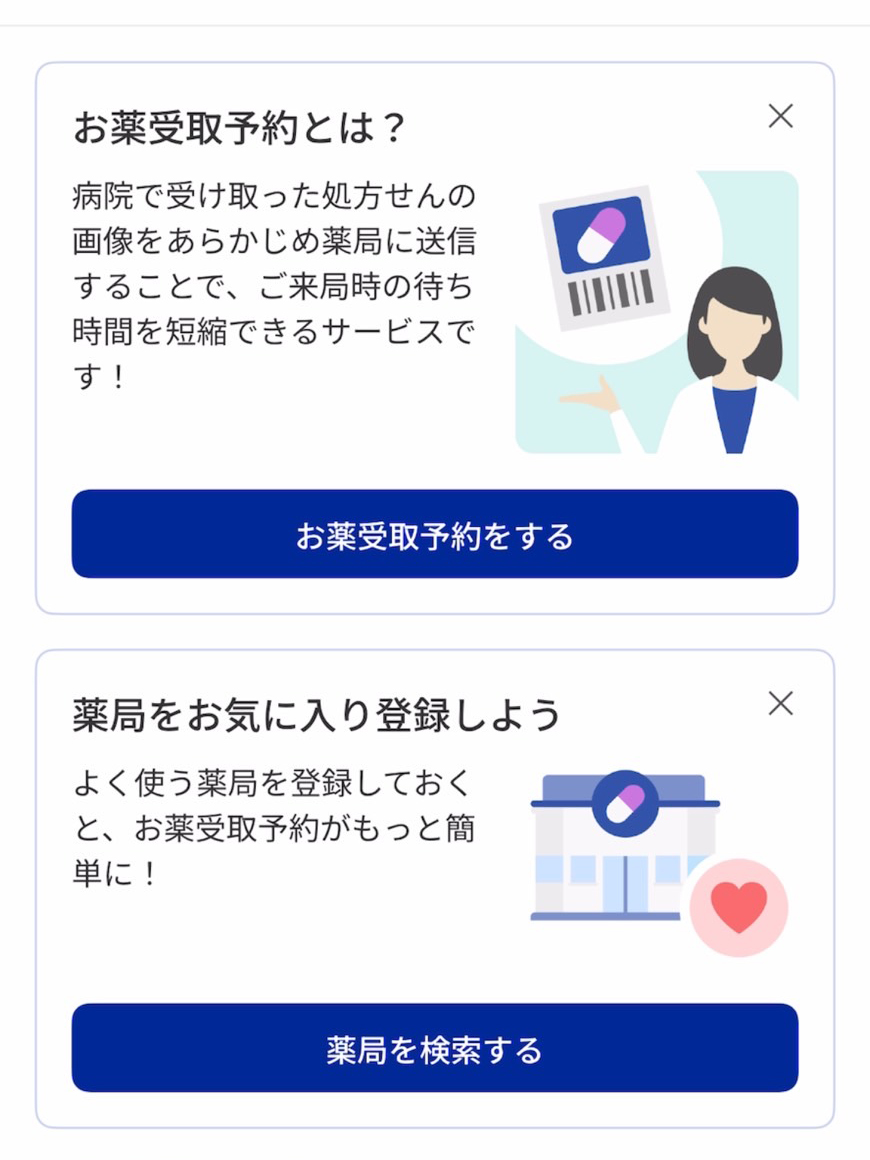Select the 薬局を検索する button
Viewport: 870px width, 1160px height.
(435, 1048)
